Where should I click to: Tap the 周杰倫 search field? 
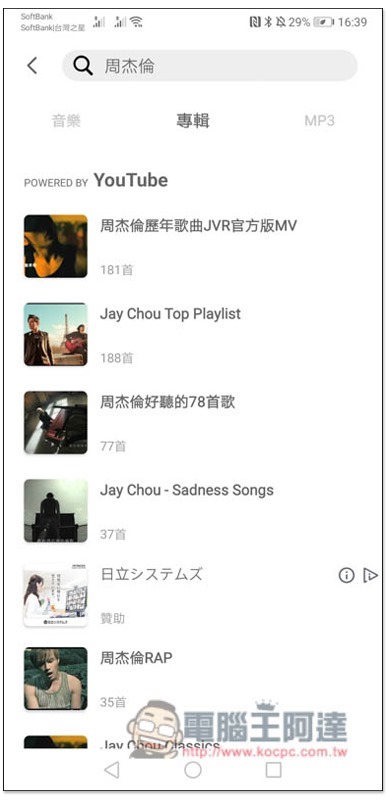(x=210, y=65)
